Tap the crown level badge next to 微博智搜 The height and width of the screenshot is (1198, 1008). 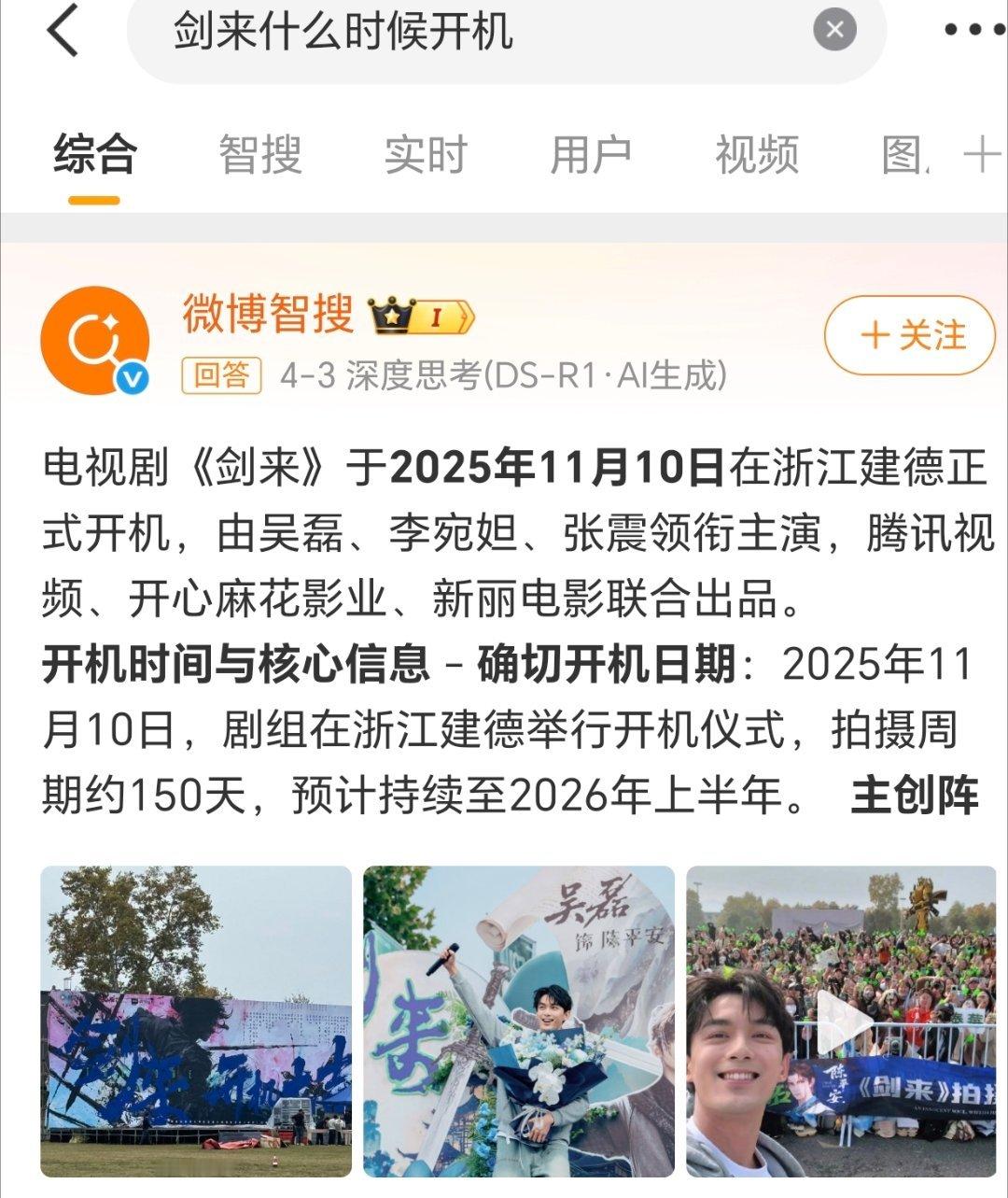click(x=390, y=316)
